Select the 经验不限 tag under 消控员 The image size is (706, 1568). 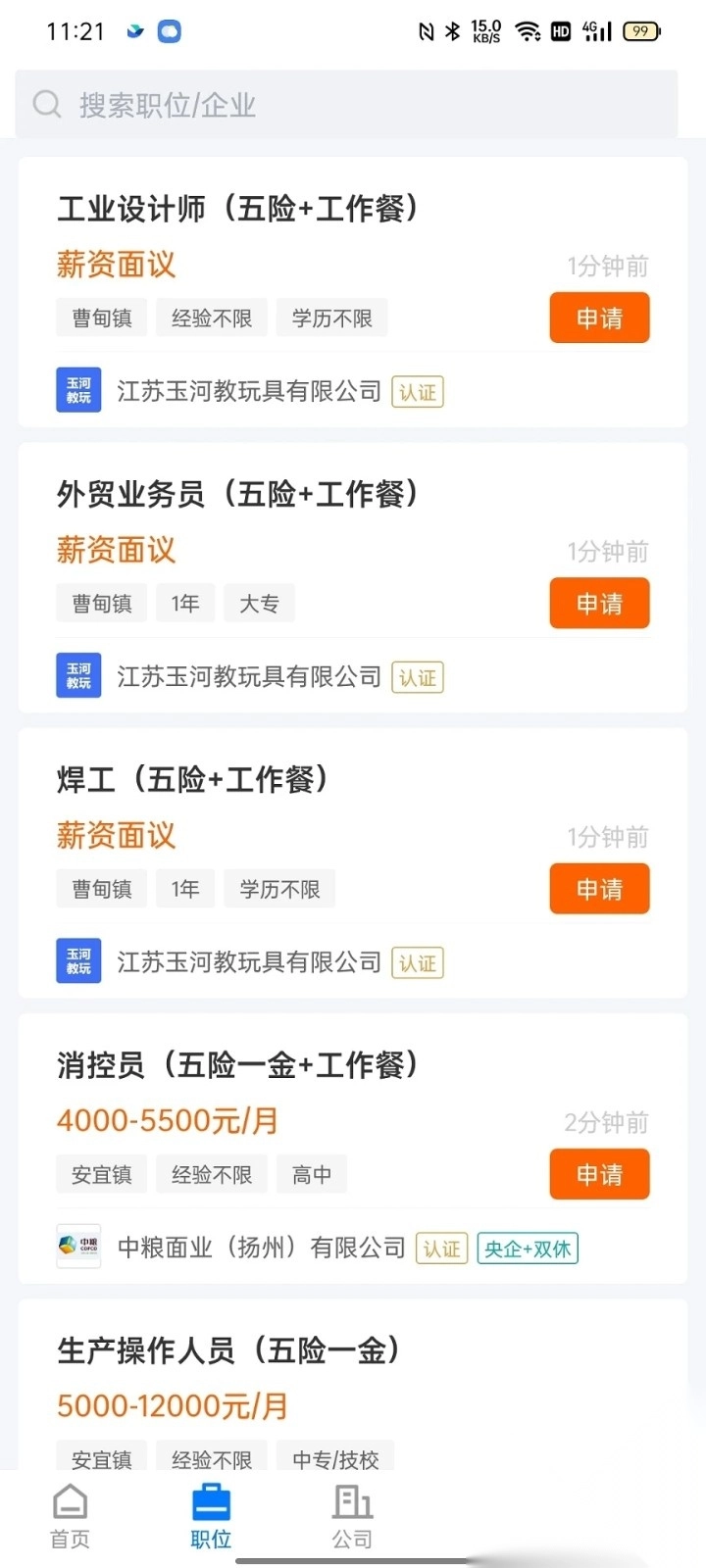211,1174
